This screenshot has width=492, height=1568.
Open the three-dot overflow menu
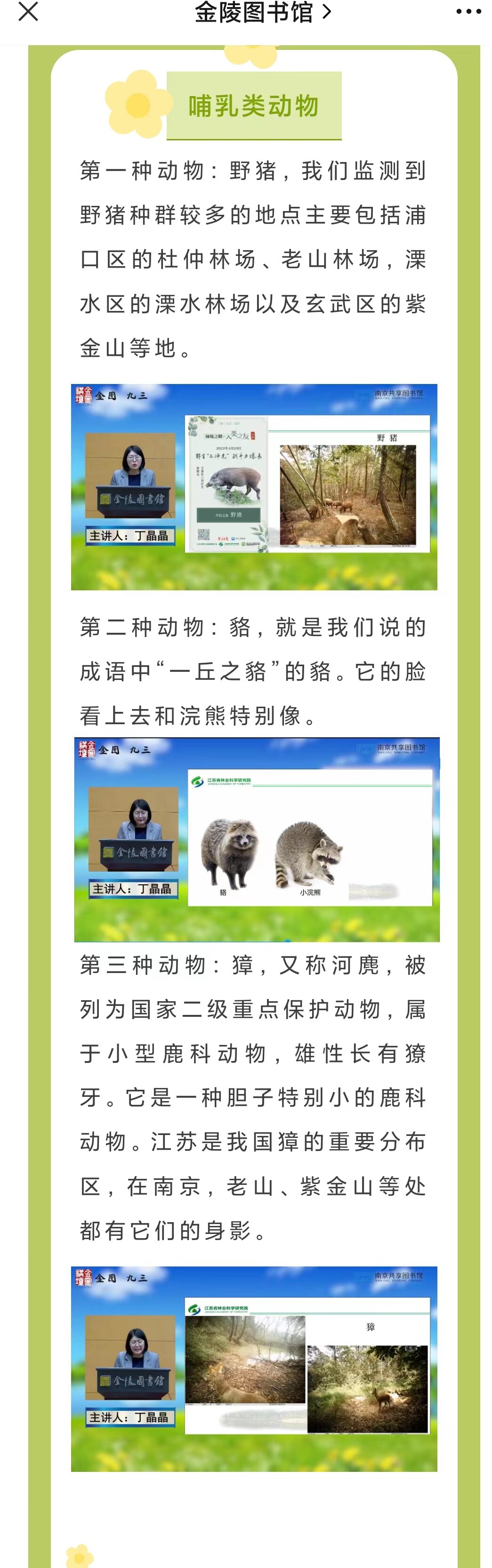point(468,12)
